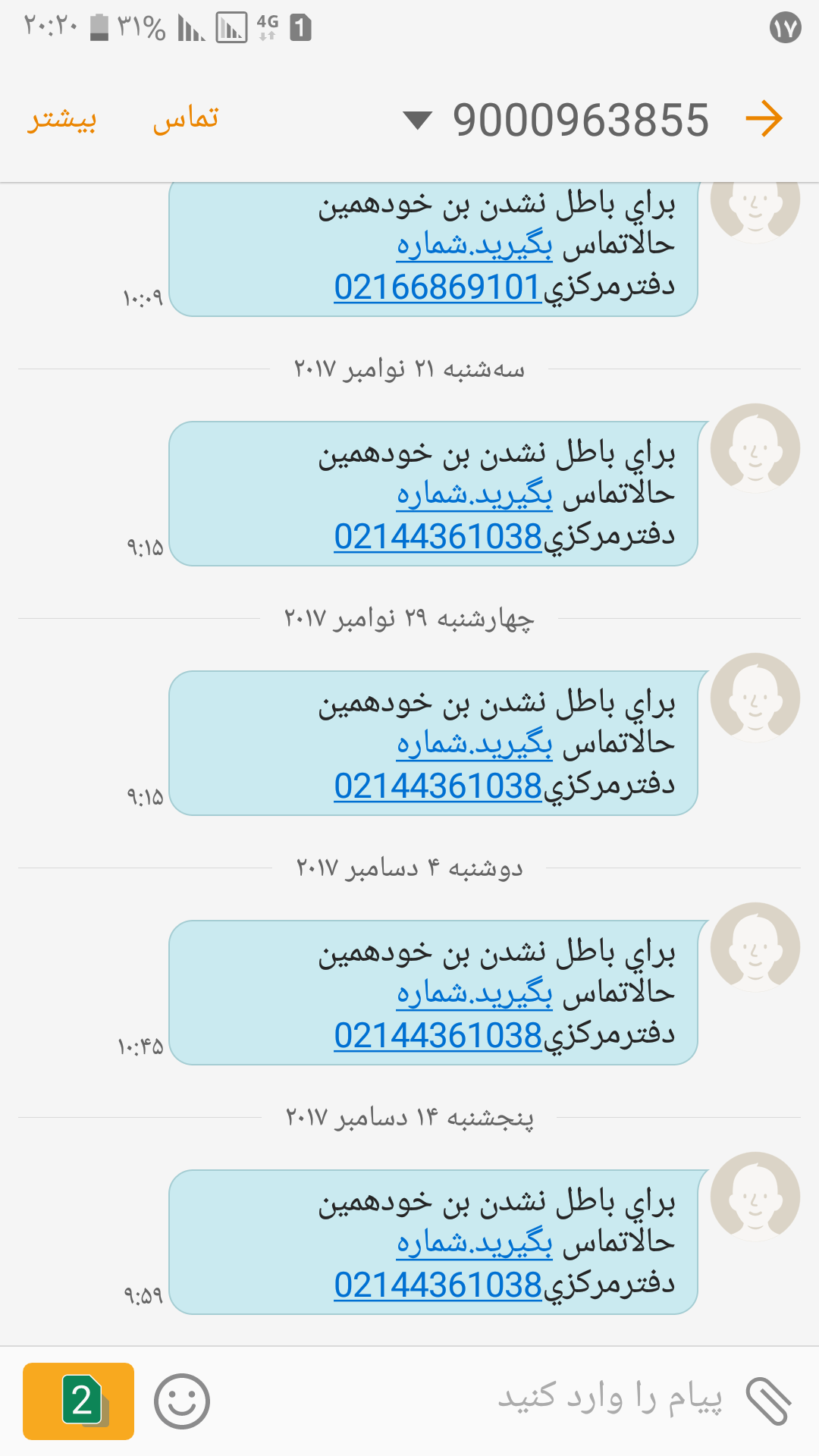Screen dimensions: 819x1456
Task: Tap the بگیرید.شماره link in 29 November message
Action: click(475, 744)
